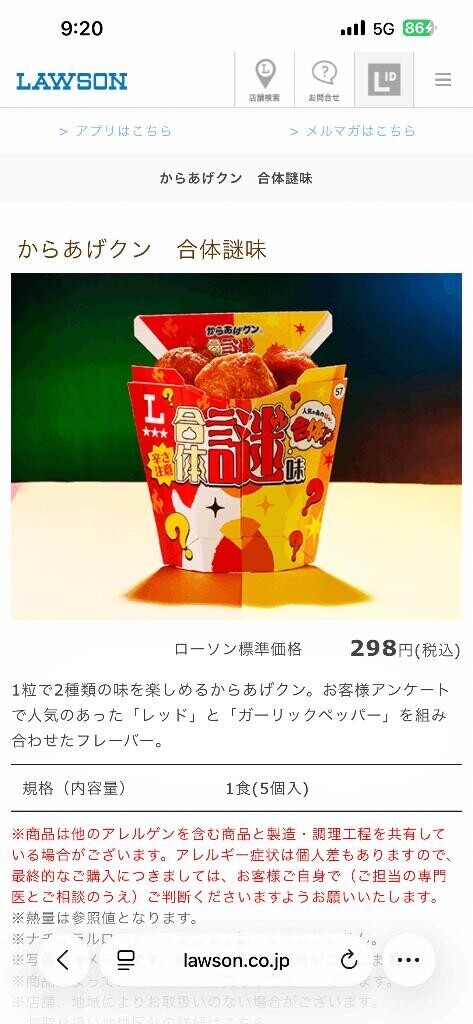Screen dimensions: 473x1024
Task: Open the browser's more options button
Action: click(x=408, y=959)
